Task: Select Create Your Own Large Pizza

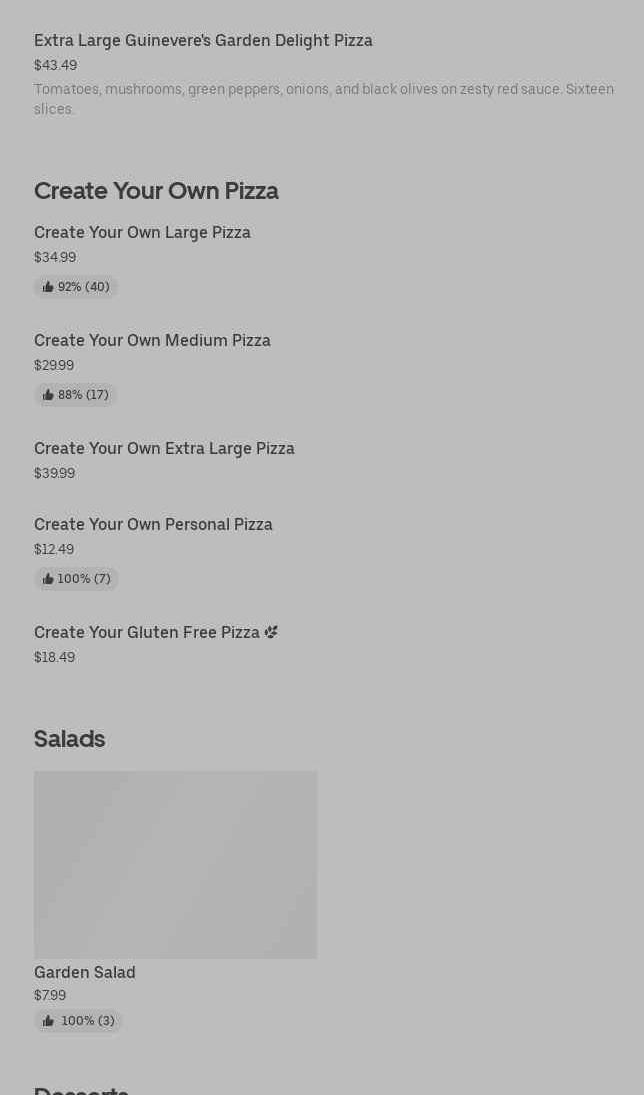Action: click(142, 233)
